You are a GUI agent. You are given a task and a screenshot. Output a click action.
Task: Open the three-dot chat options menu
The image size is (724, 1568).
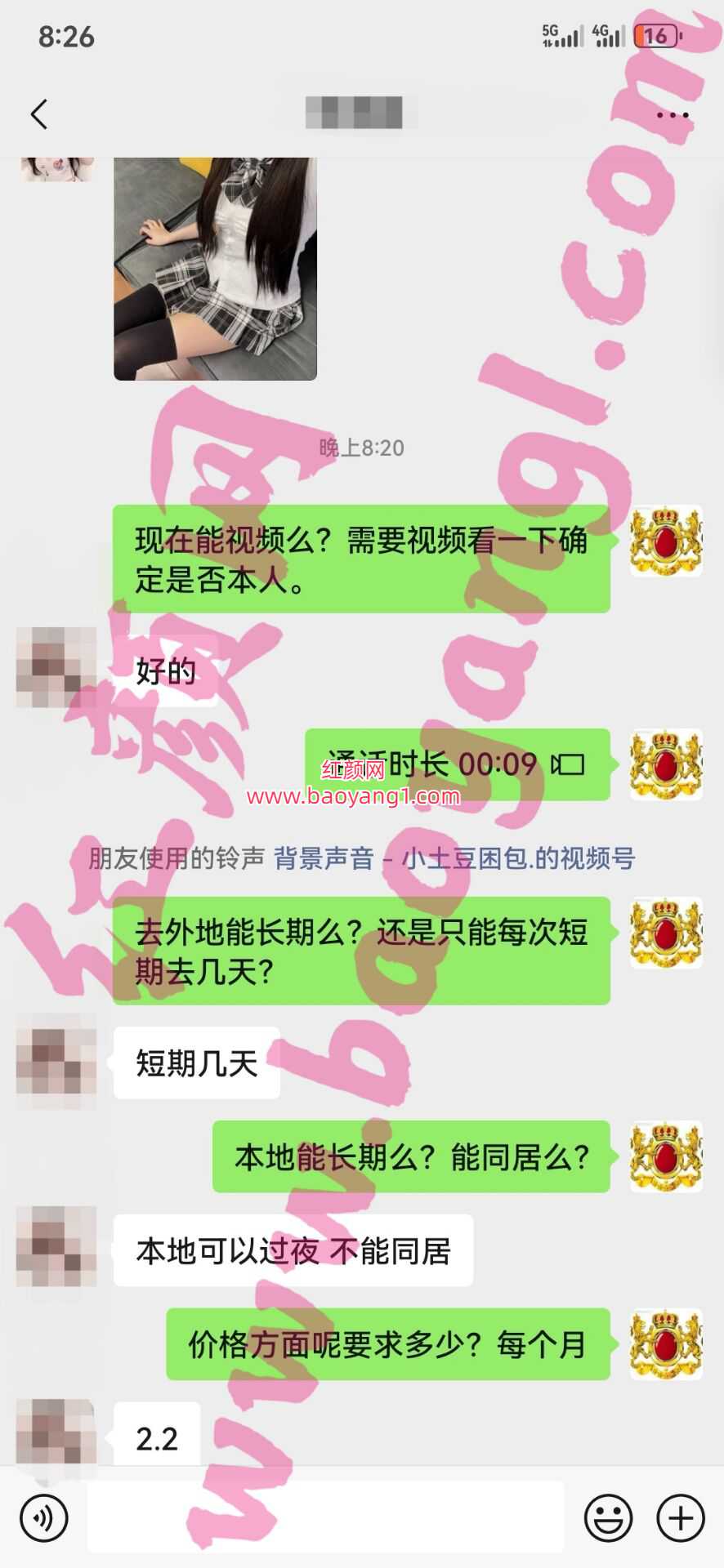tap(673, 115)
